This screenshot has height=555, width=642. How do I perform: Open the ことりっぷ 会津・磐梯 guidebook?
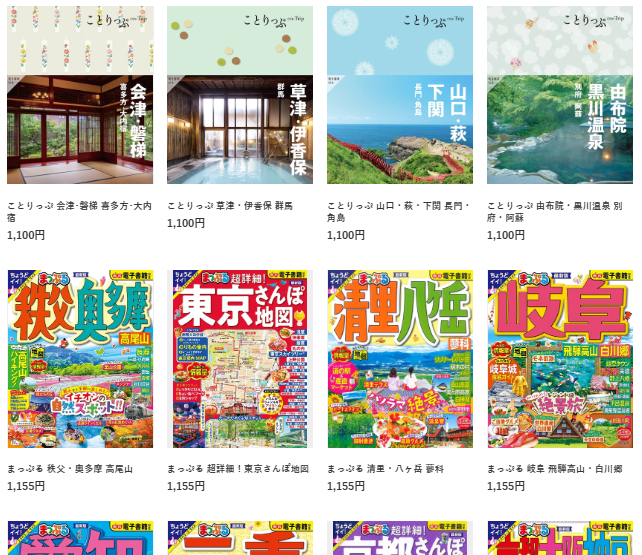80,95
